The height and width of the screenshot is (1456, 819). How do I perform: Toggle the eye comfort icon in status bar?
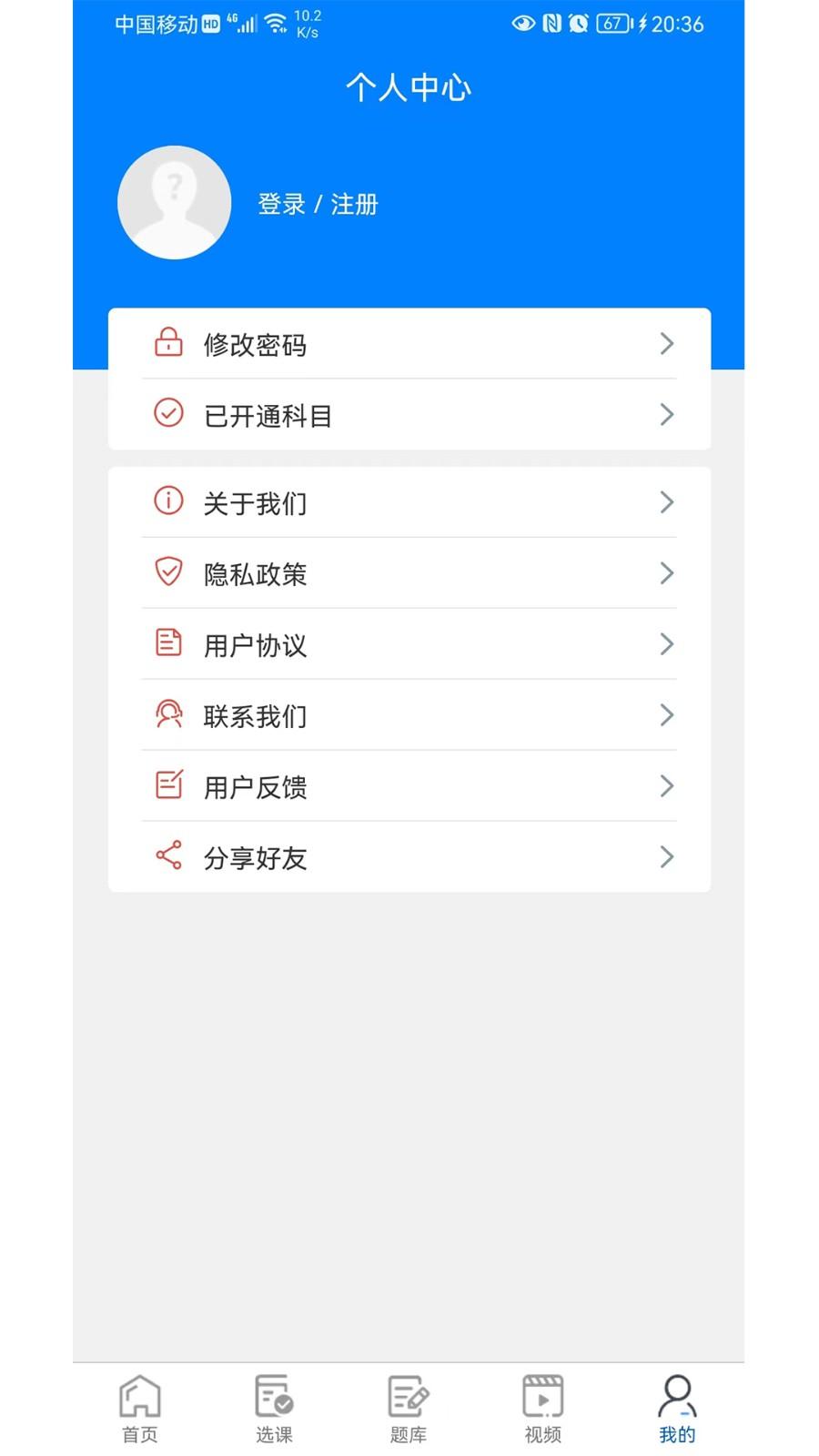[x=522, y=25]
